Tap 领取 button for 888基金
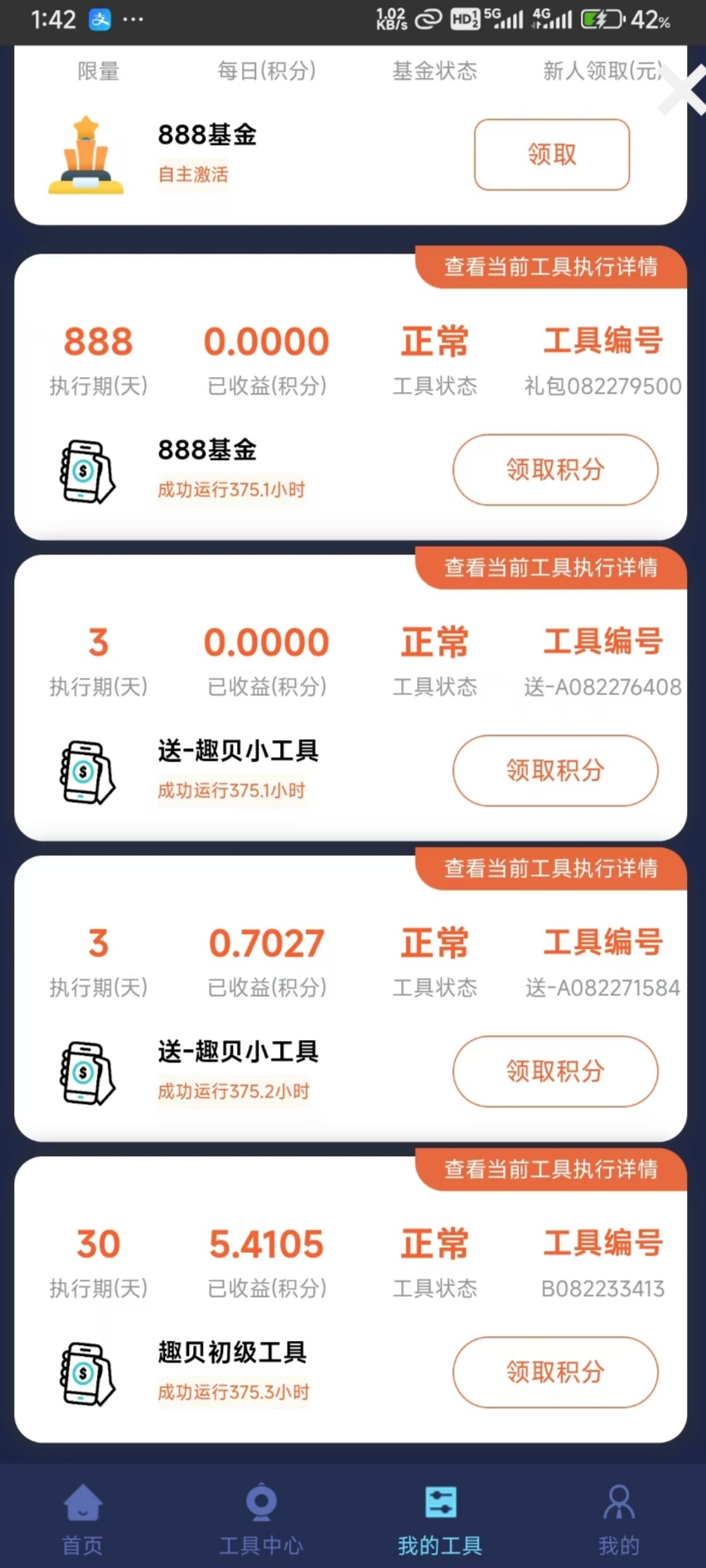This screenshot has height=1568, width=706. tap(552, 155)
